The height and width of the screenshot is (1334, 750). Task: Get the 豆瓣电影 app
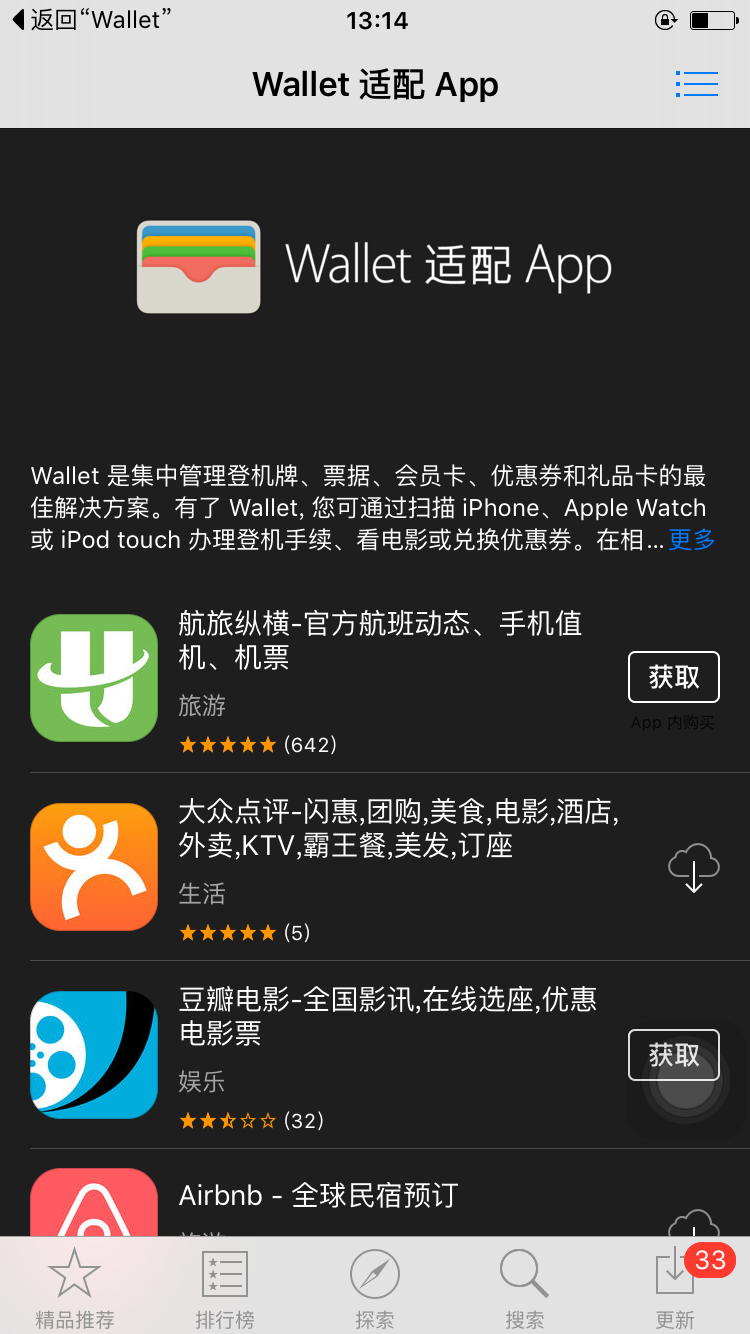(673, 1055)
